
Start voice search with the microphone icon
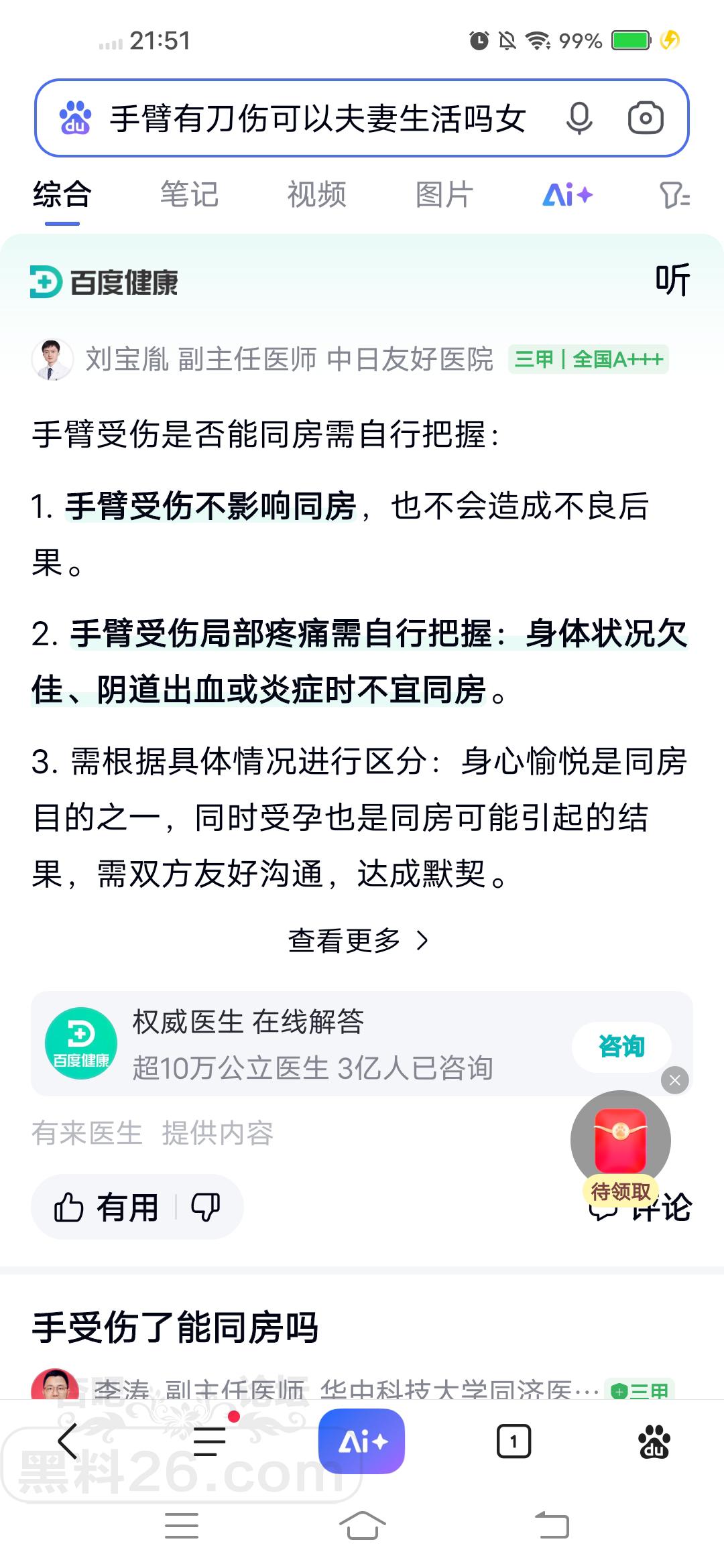(x=579, y=119)
